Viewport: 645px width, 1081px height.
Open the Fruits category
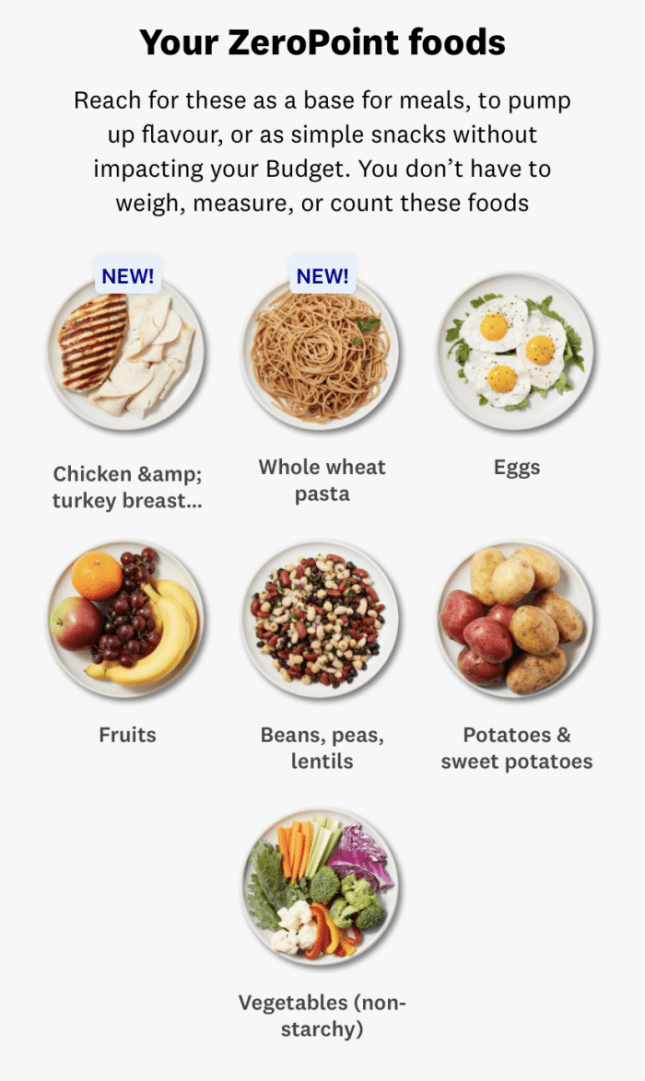click(127, 620)
